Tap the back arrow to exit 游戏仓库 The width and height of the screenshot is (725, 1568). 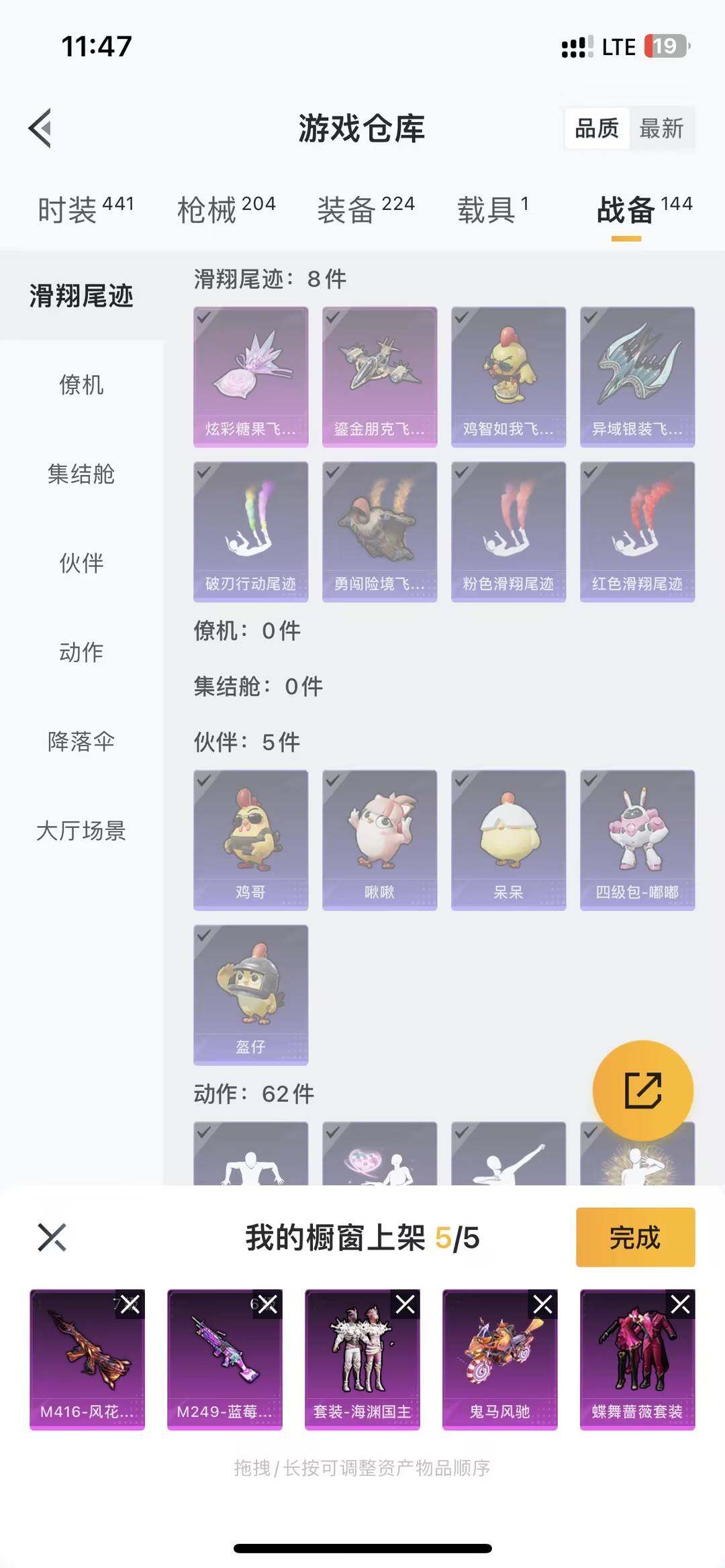[x=40, y=127]
